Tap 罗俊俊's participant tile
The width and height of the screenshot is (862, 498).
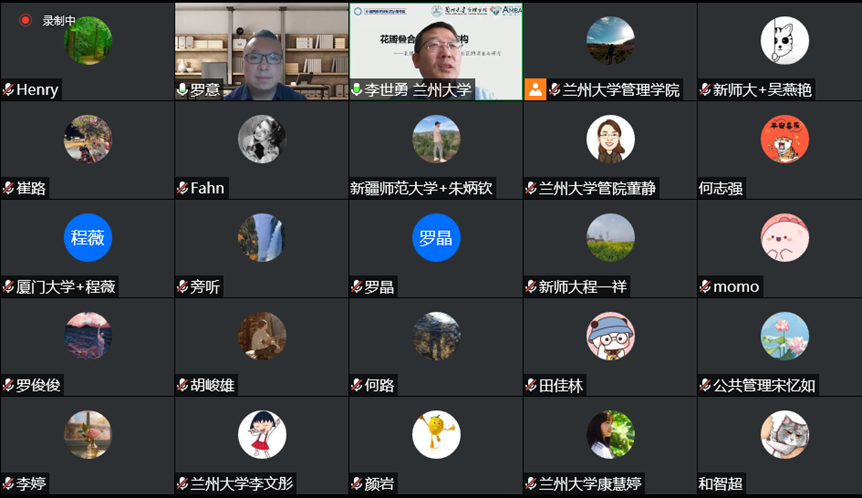point(87,345)
